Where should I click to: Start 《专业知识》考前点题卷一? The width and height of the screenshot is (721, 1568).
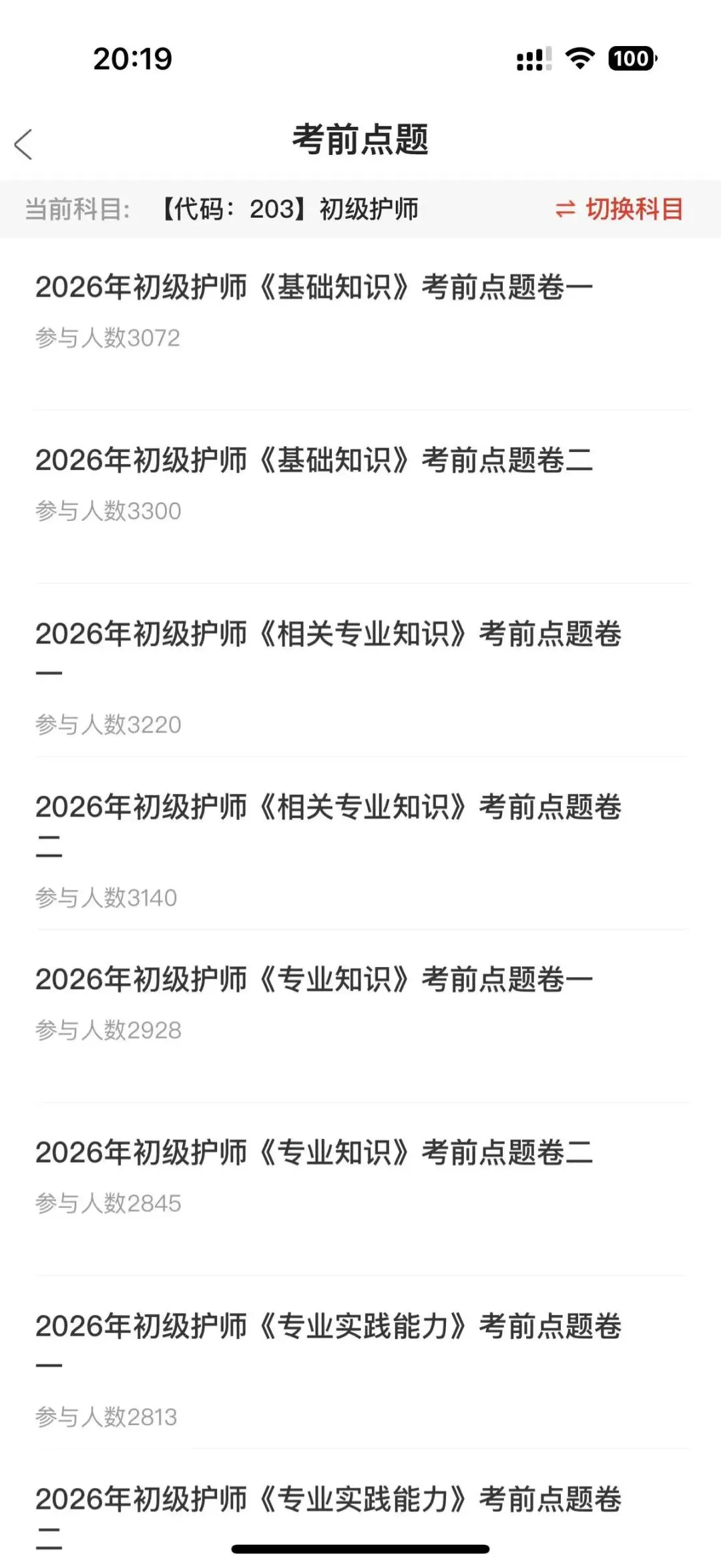(314, 980)
